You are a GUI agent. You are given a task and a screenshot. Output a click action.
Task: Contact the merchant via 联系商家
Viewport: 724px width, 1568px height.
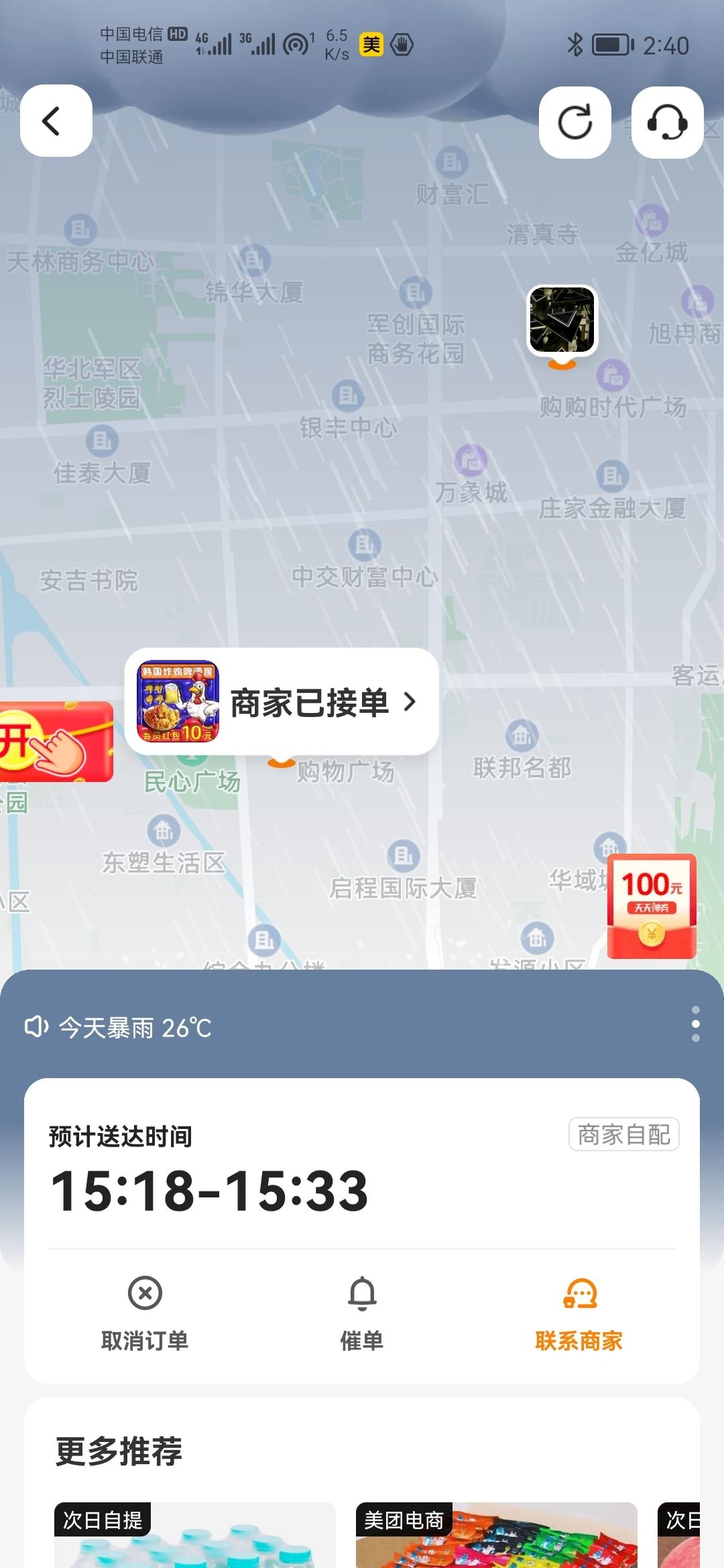[579, 1313]
